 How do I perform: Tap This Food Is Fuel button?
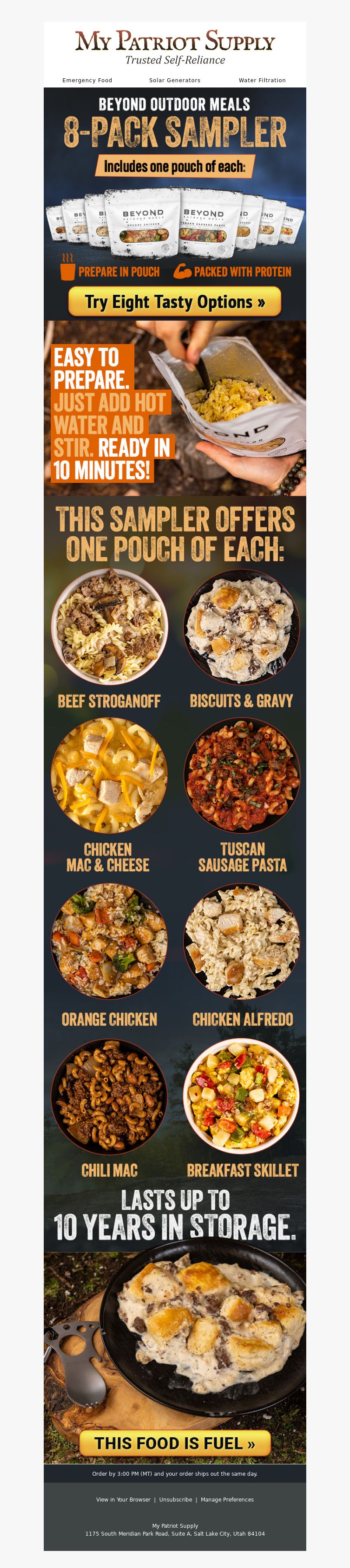pos(175,1443)
